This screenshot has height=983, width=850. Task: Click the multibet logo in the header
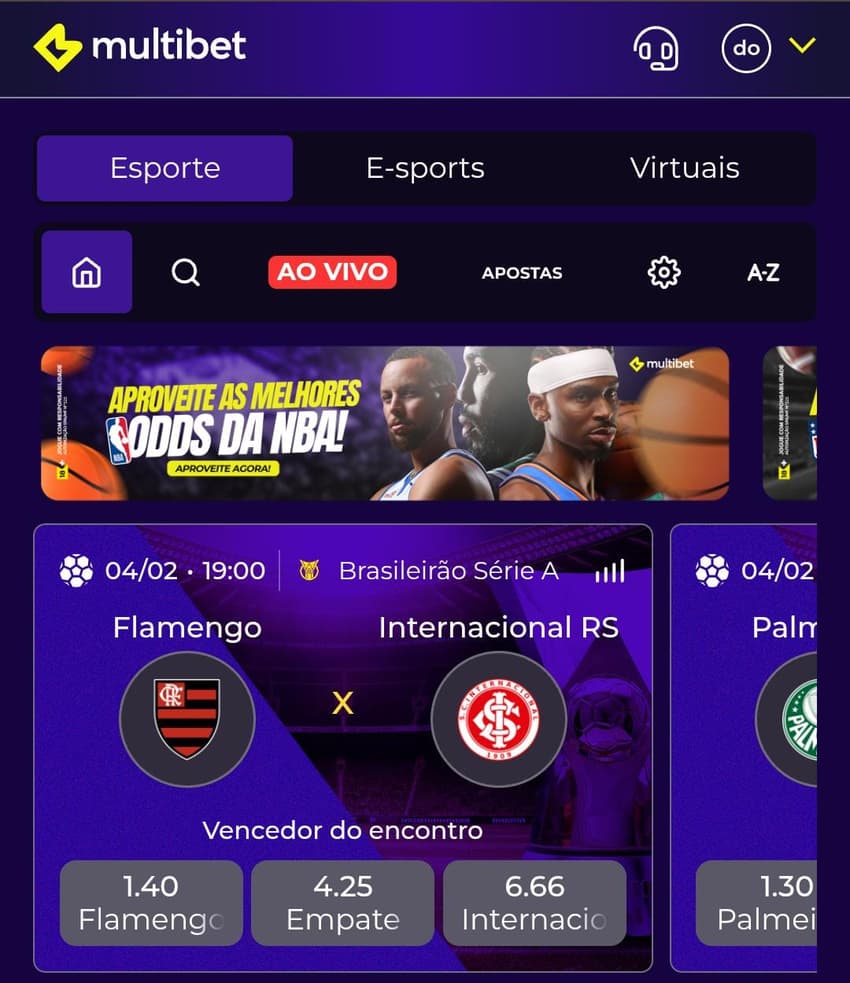(140, 47)
